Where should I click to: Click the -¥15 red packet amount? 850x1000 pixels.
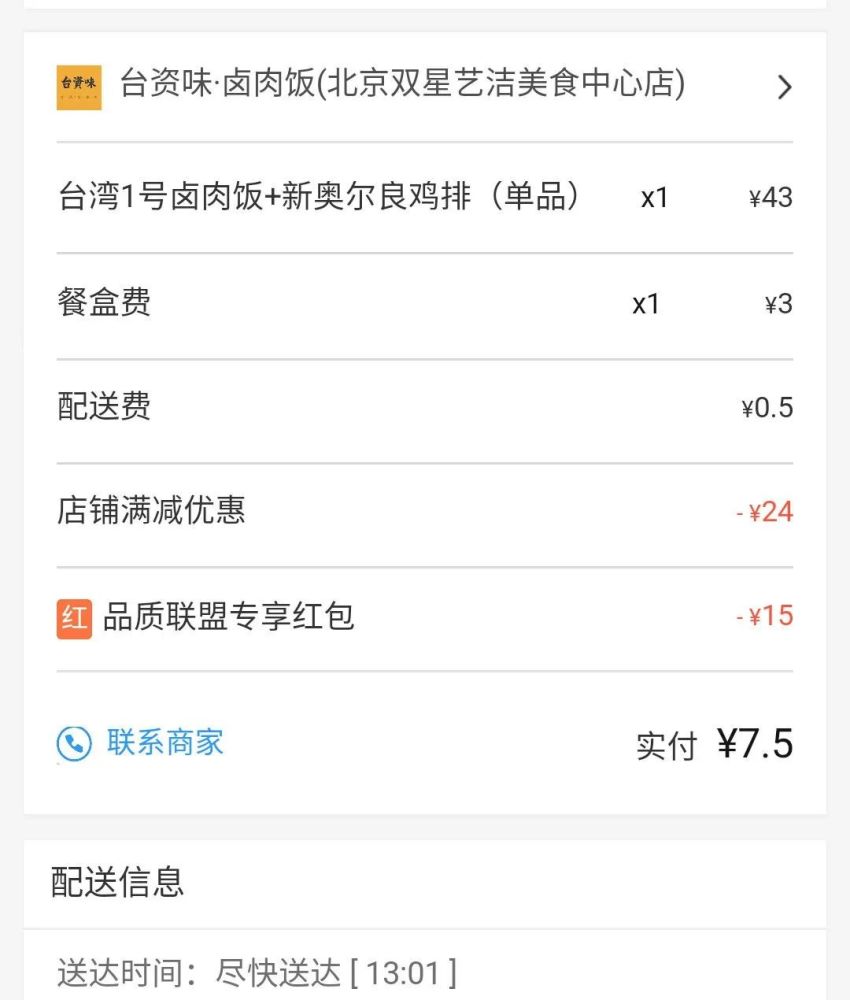(x=766, y=616)
